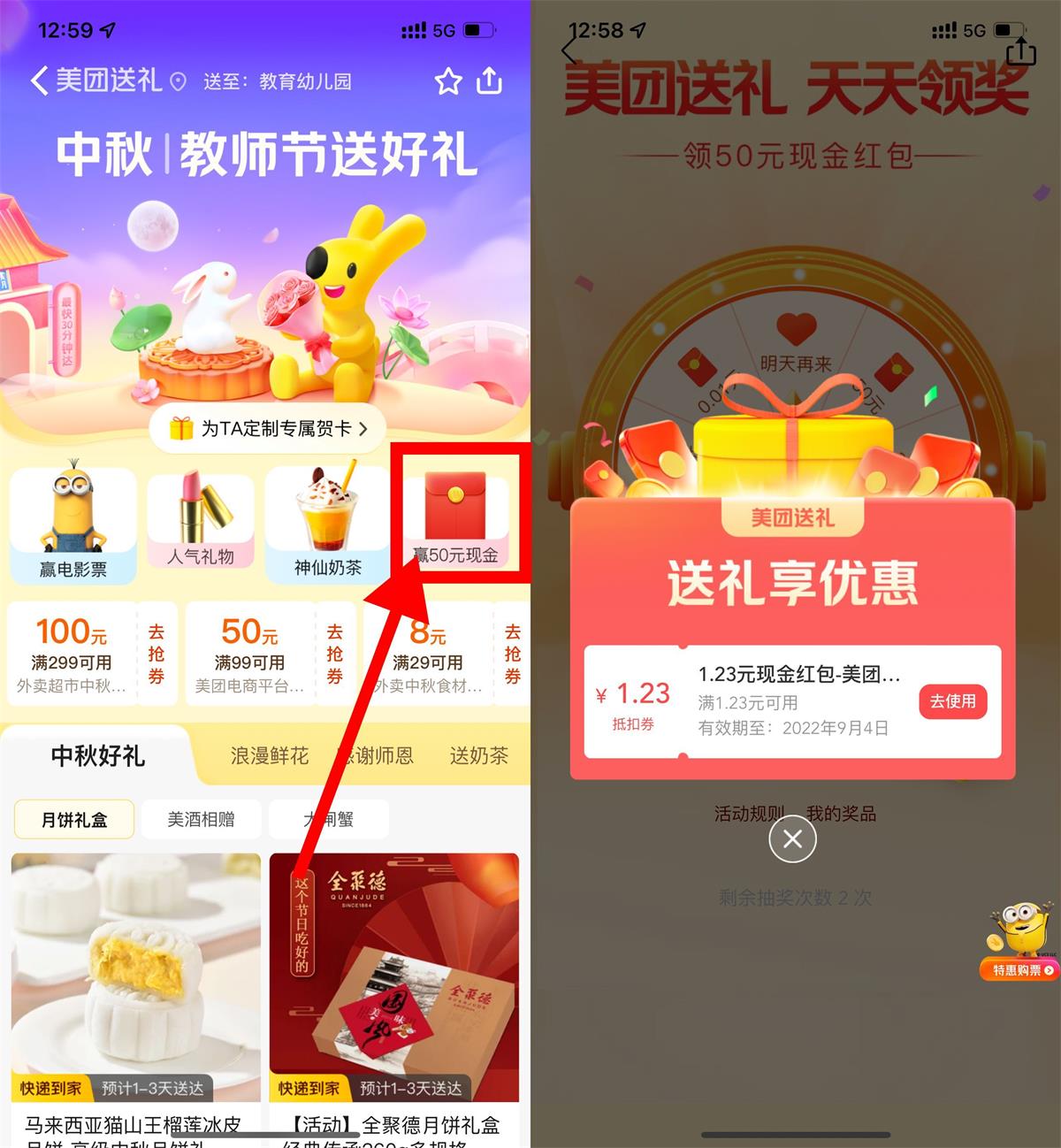The width and height of the screenshot is (1061, 1148).
Task: Open the 人气礼物 tile
Action: (x=201, y=522)
